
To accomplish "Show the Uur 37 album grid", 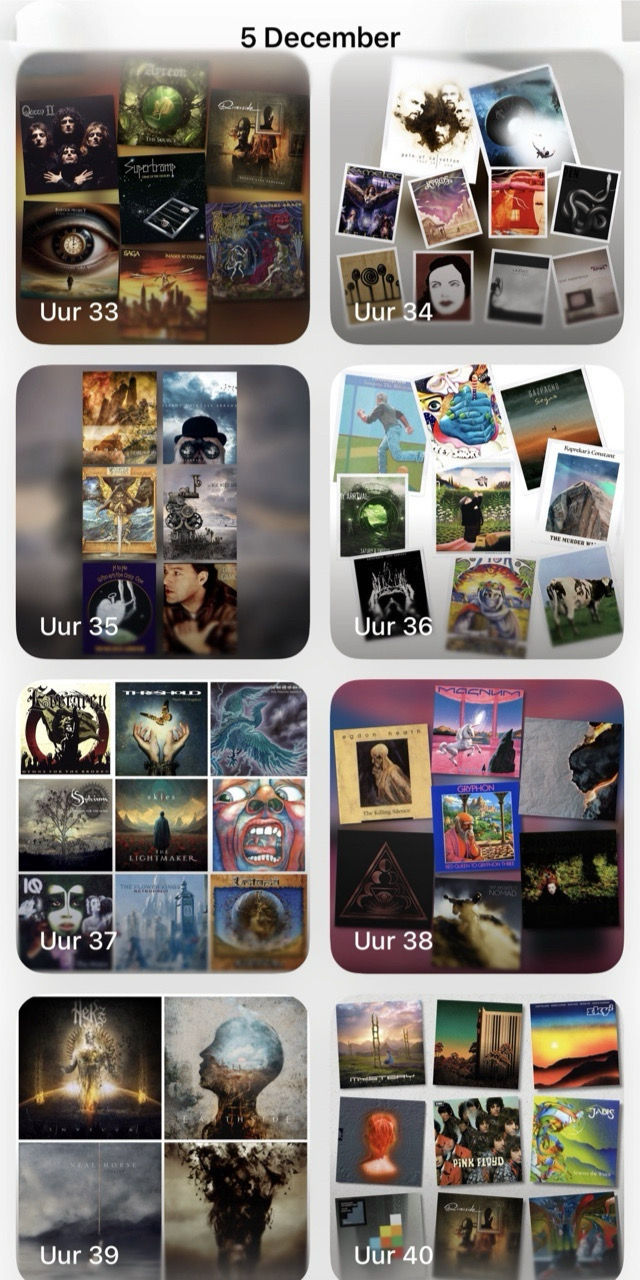I will [x=163, y=826].
